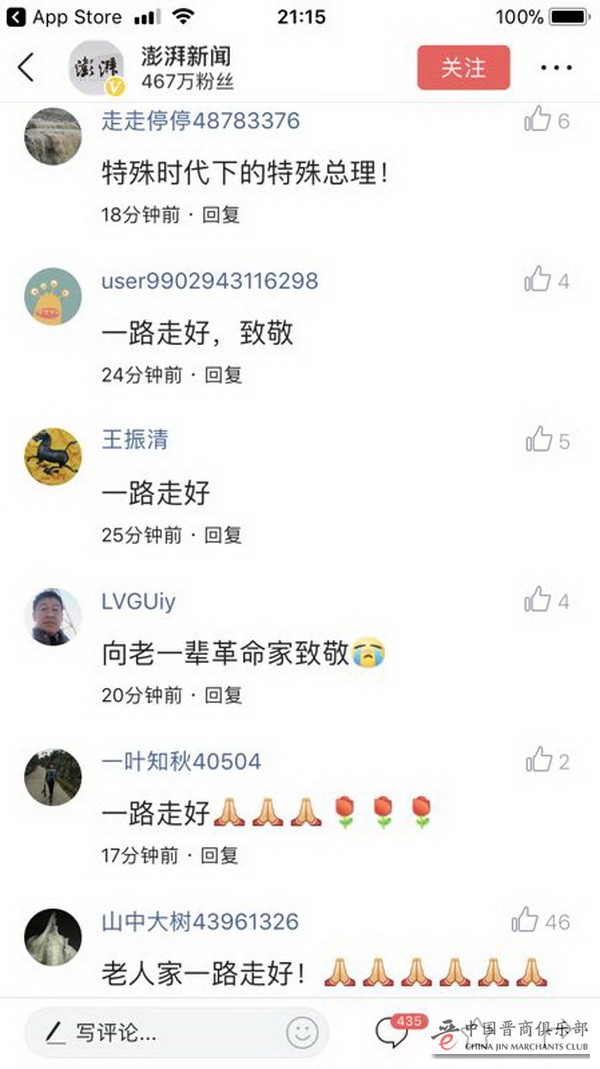
Task: Open the three-dot overflow menu
Action: [556, 68]
